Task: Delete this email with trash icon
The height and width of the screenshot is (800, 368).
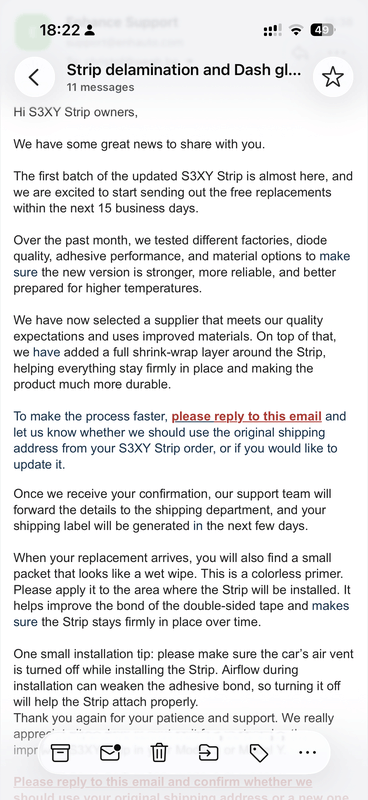Action: click(159, 753)
